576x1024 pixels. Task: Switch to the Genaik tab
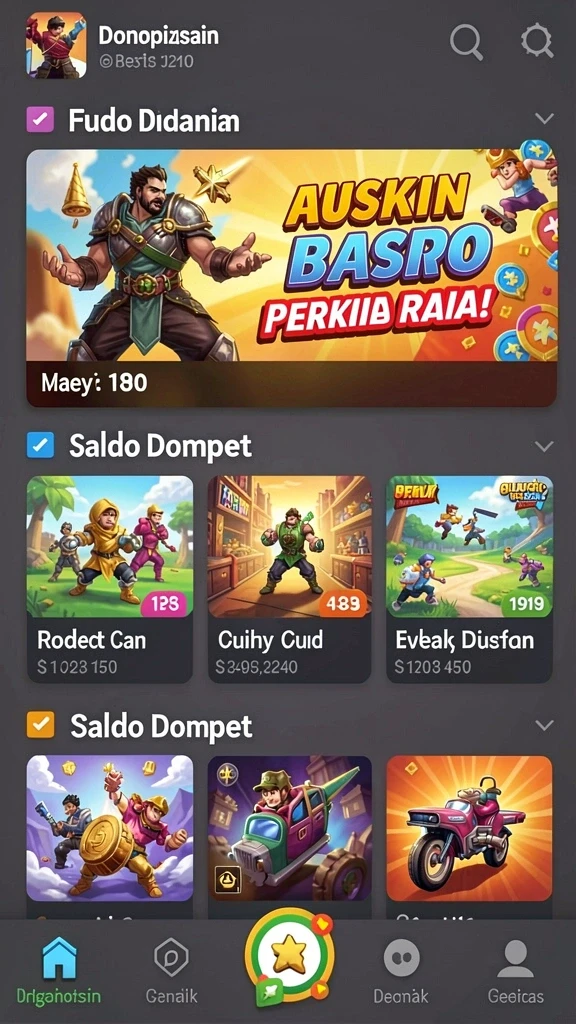[172, 971]
